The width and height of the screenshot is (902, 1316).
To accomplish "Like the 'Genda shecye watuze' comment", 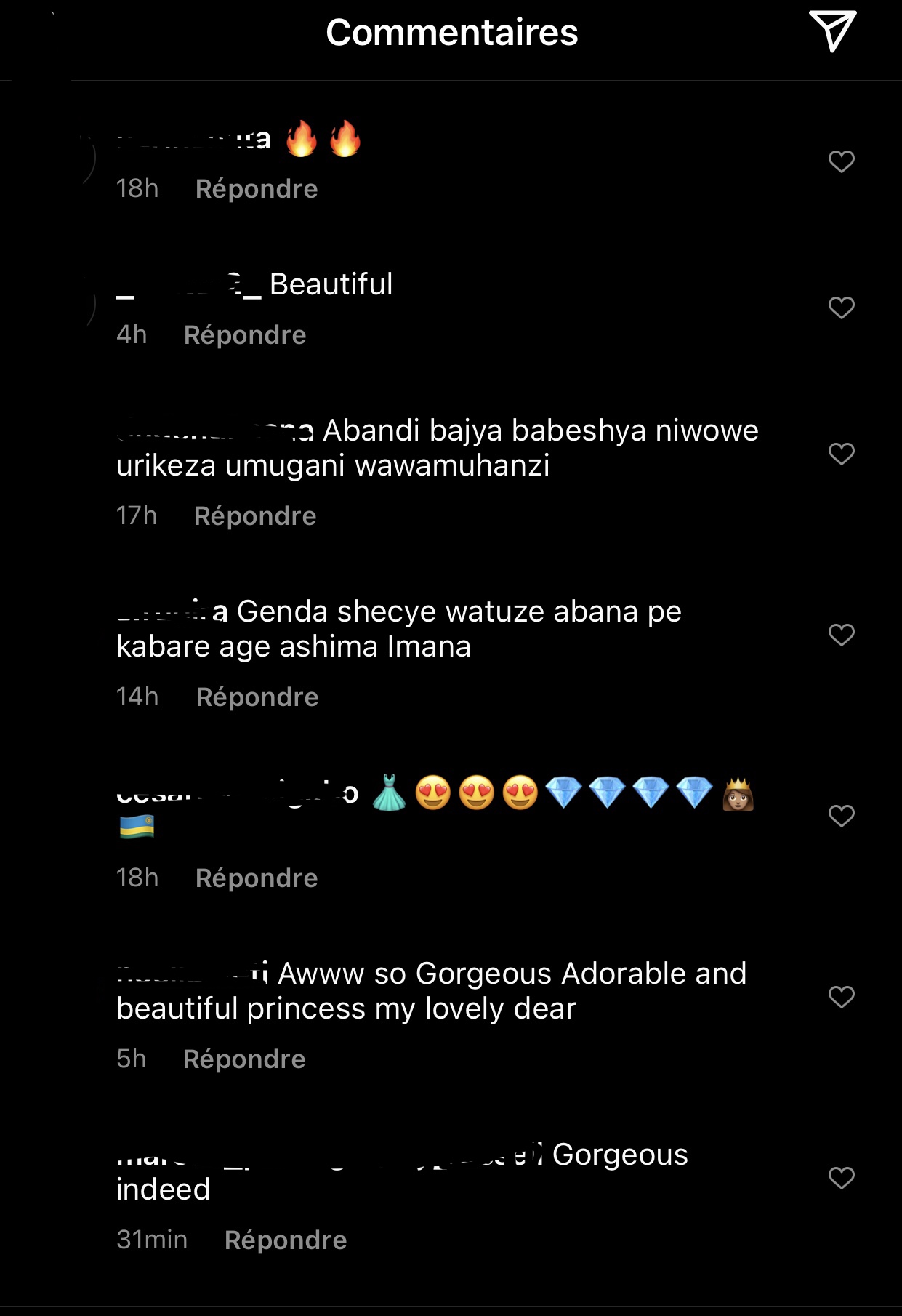I will [x=841, y=635].
